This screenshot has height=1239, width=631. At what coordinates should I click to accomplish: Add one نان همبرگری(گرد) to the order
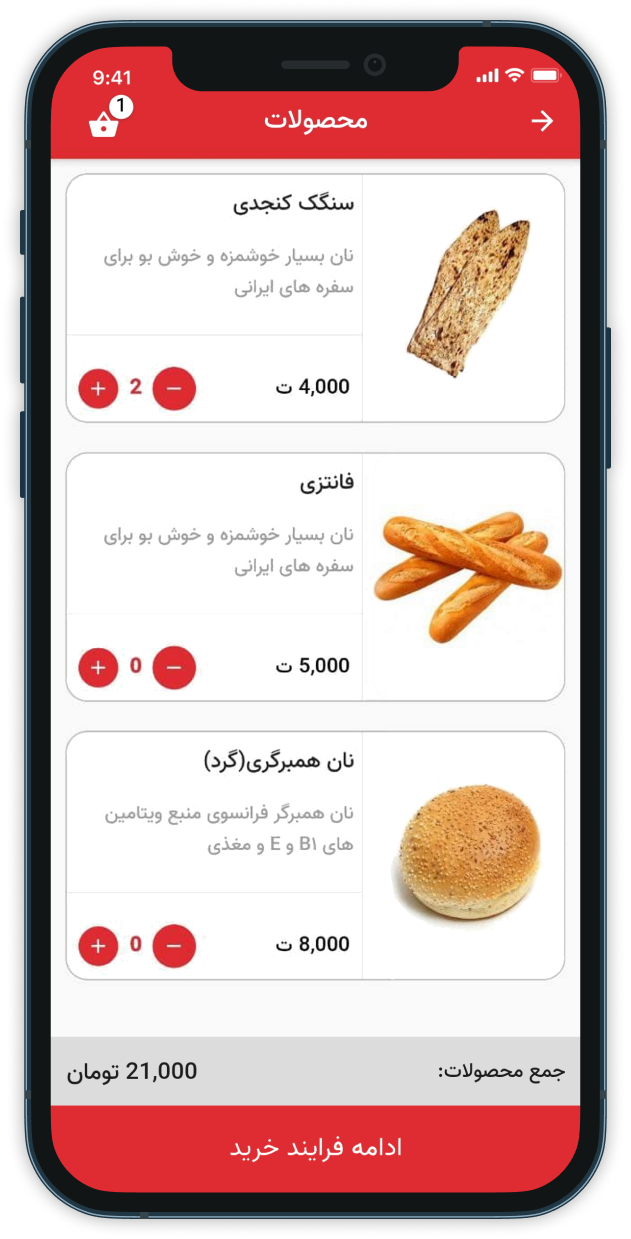98,944
